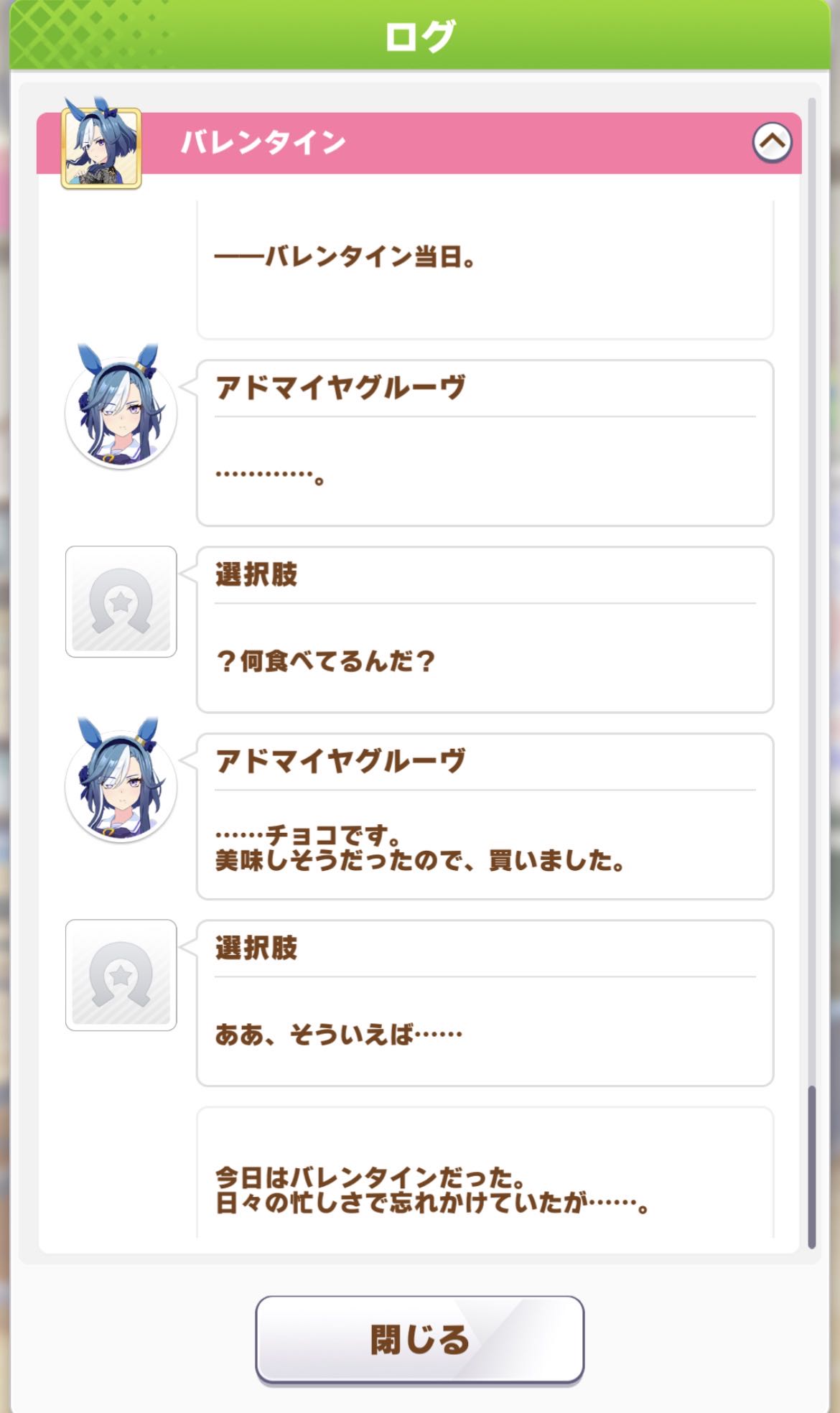Collapse the バレンタイン log section
The width and height of the screenshot is (840, 1413).
772,142
